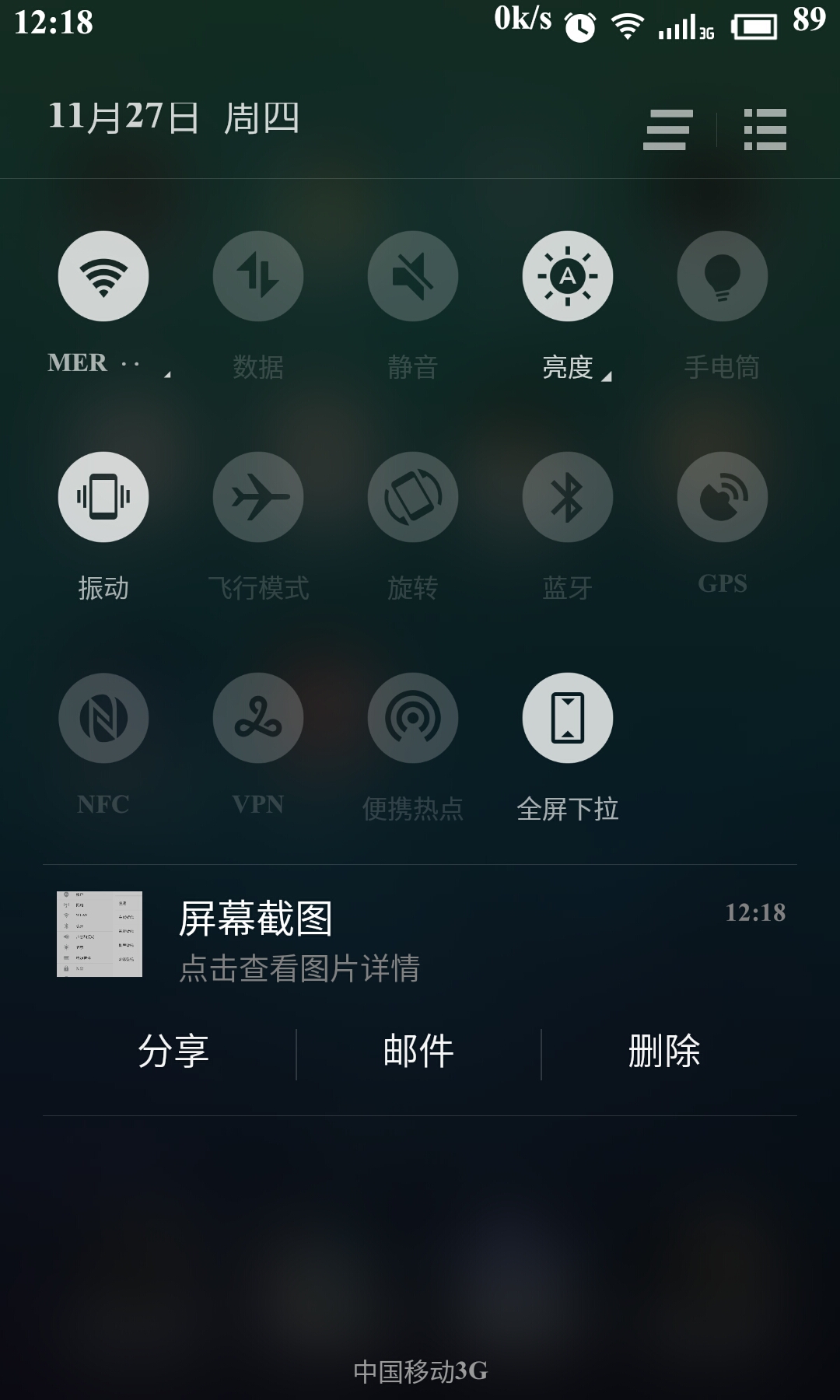This screenshot has height=1400, width=840.
Task: Open the list-view icon beside the date
Action: [x=765, y=129]
